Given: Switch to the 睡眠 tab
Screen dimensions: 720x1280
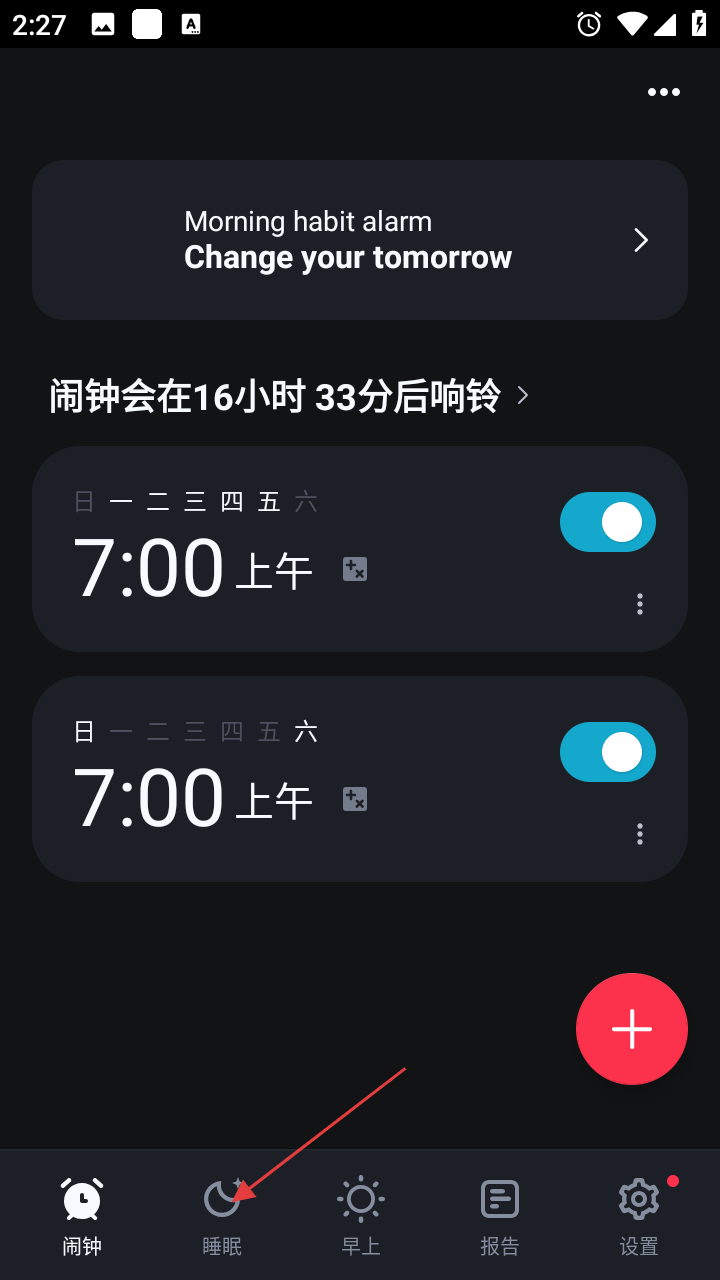Looking at the screenshot, I should [222, 1215].
